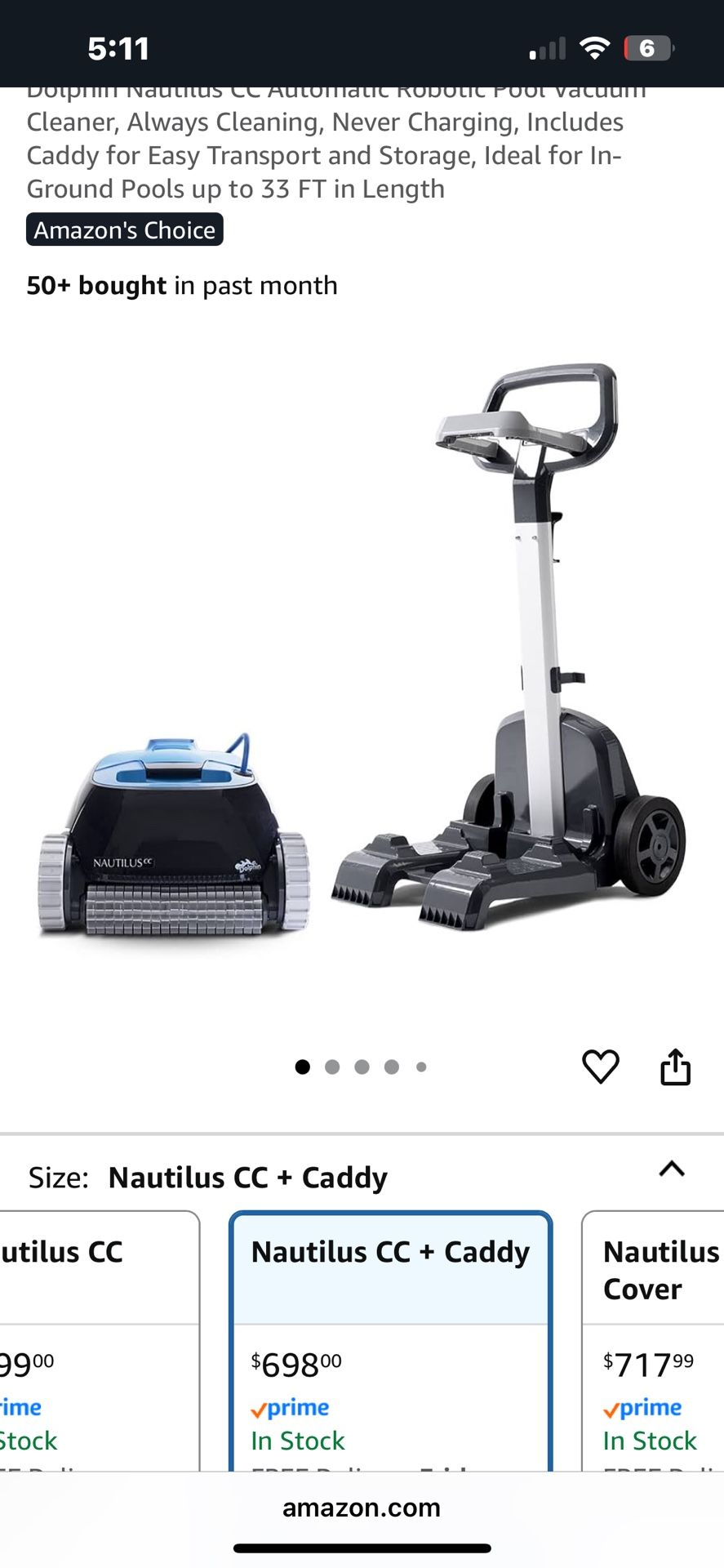Collapse the Size selection section
724x1568 pixels.
click(672, 1169)
